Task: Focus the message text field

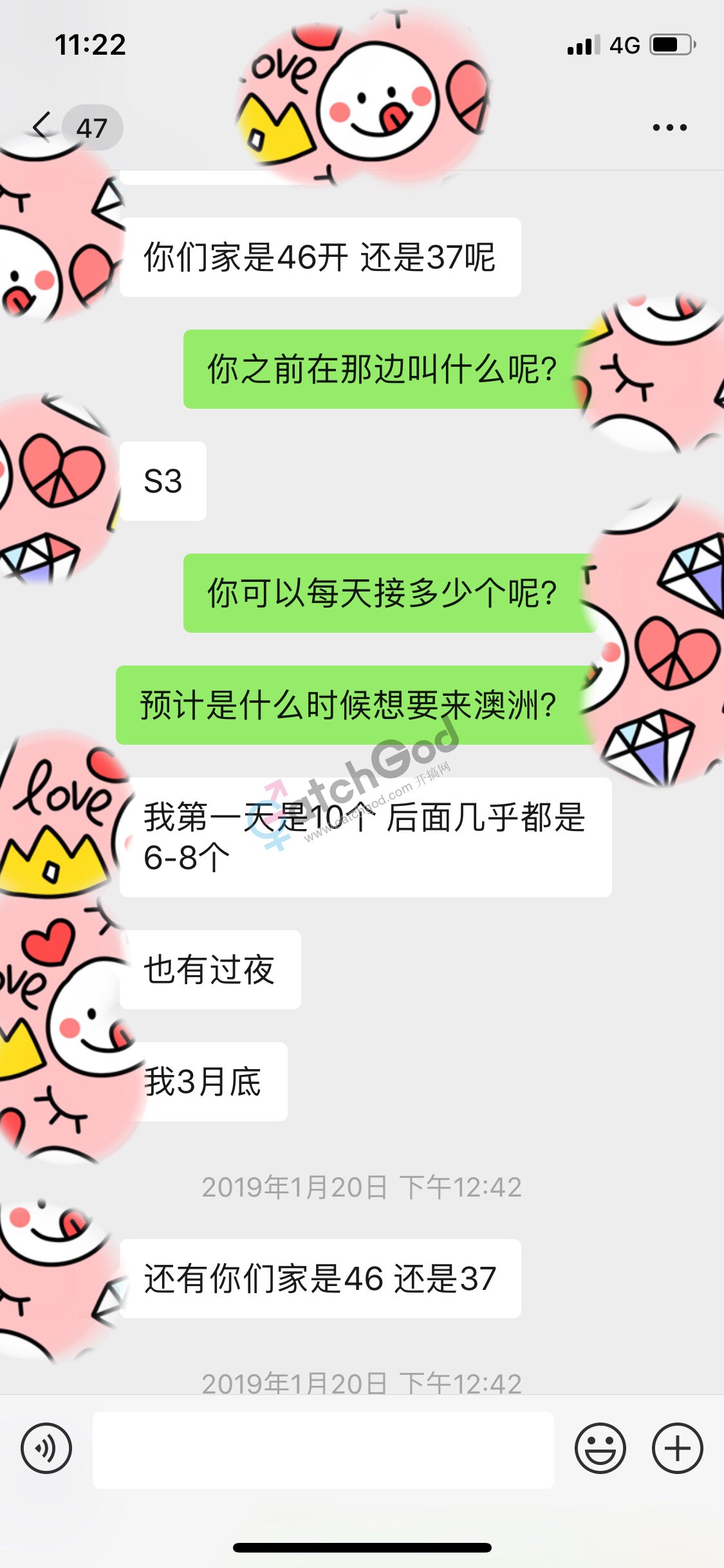Action: pos(323,1450)
